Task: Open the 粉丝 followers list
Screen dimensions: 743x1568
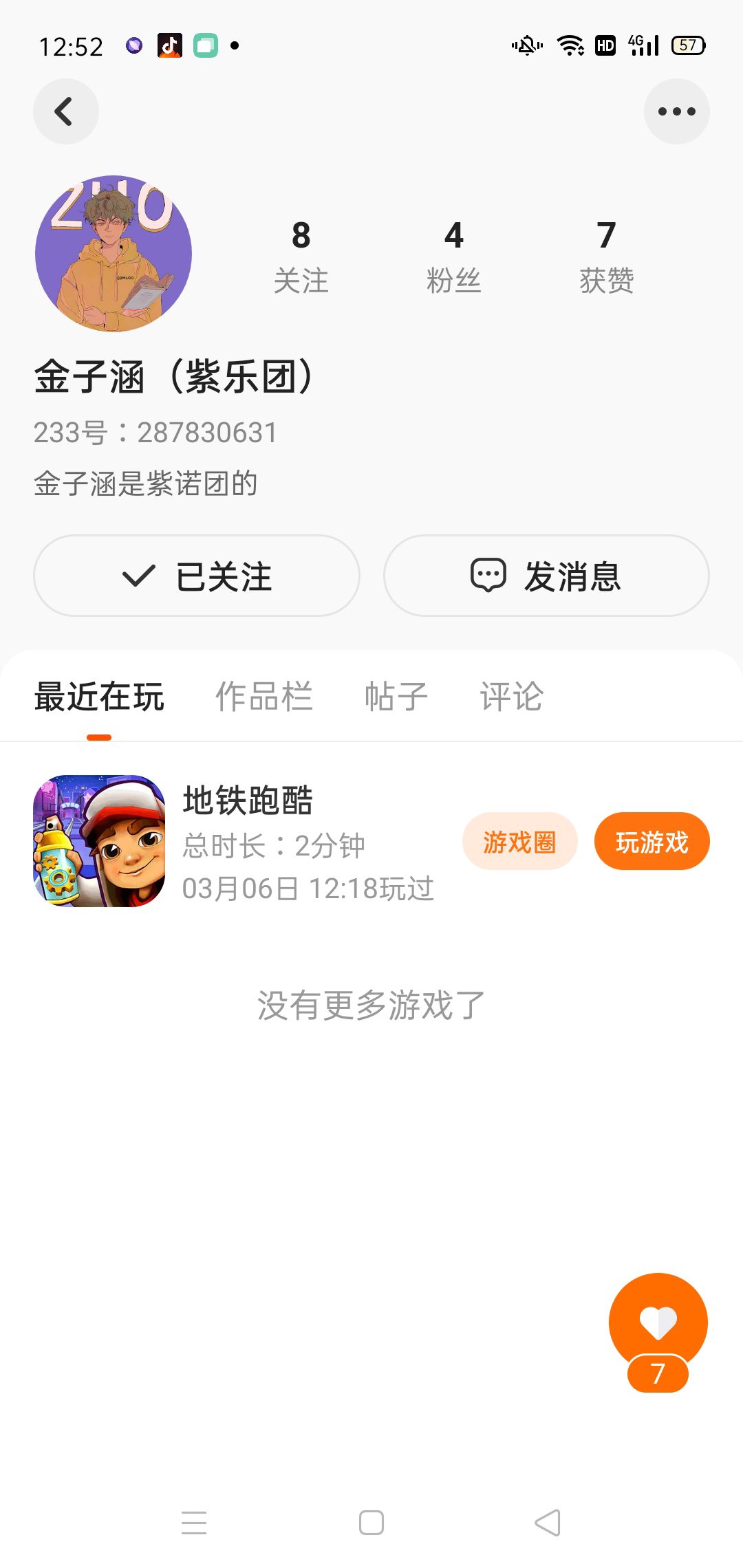Action: coord(453,256)
